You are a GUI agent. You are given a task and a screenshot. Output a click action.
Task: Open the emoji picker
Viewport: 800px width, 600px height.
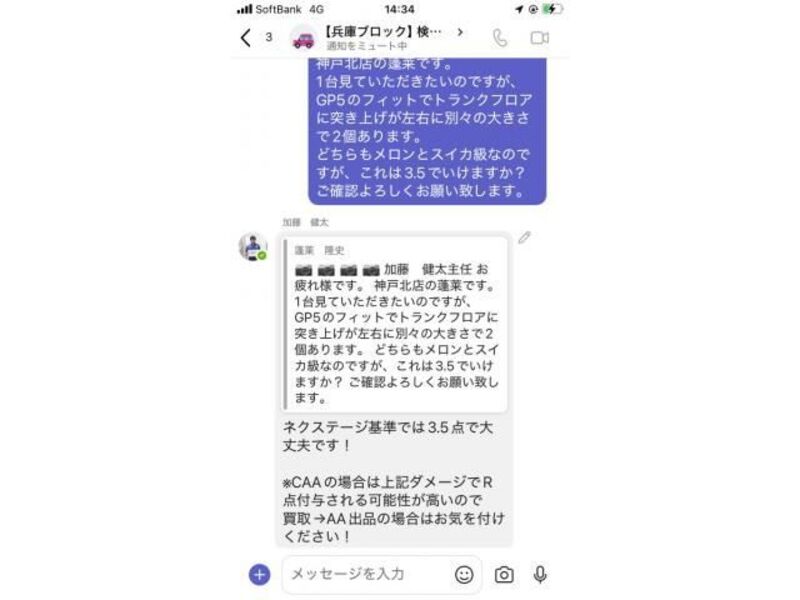click(x=464, y=574)
